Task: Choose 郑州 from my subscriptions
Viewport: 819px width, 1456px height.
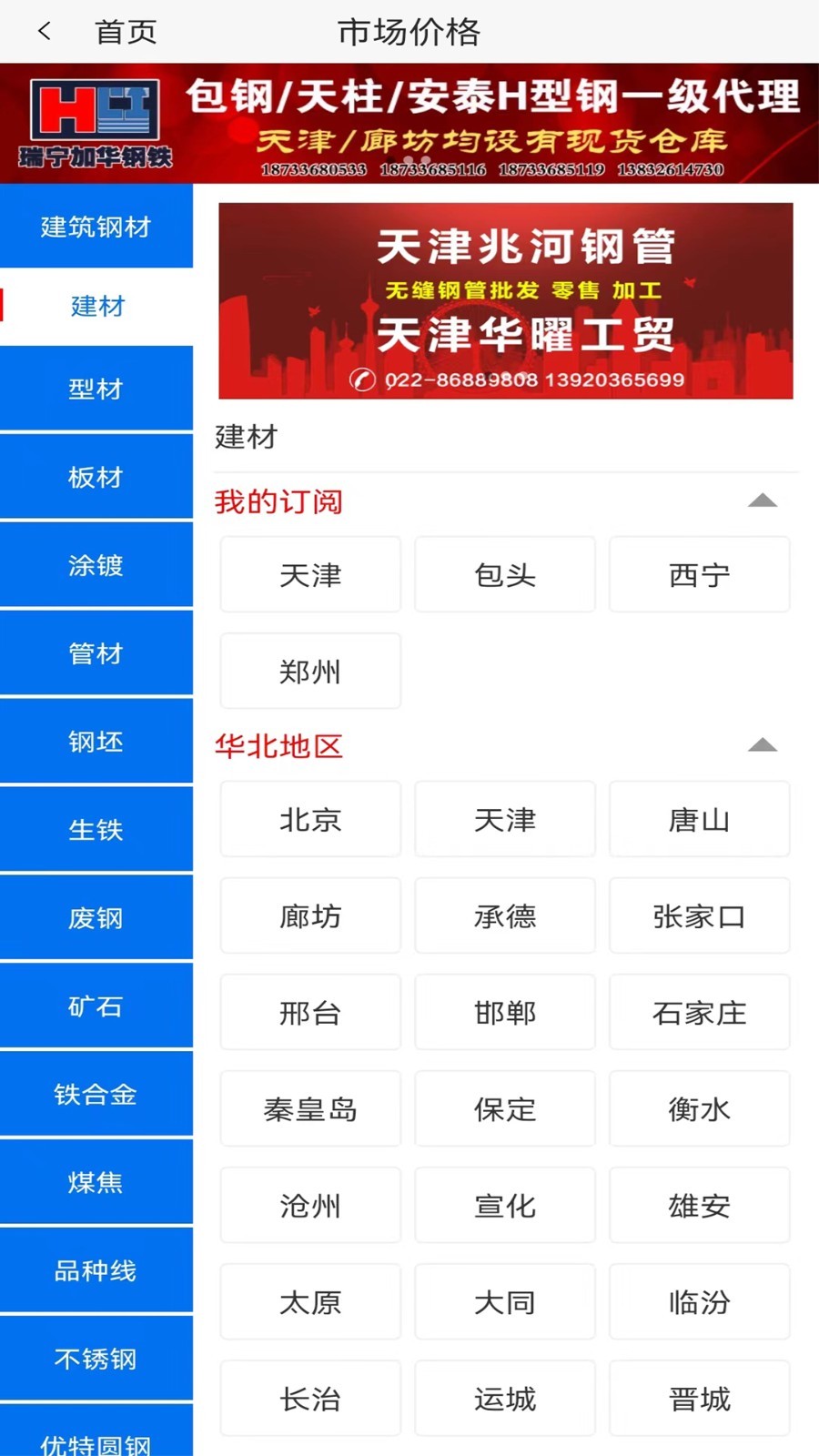Action: tap(310, 672)
